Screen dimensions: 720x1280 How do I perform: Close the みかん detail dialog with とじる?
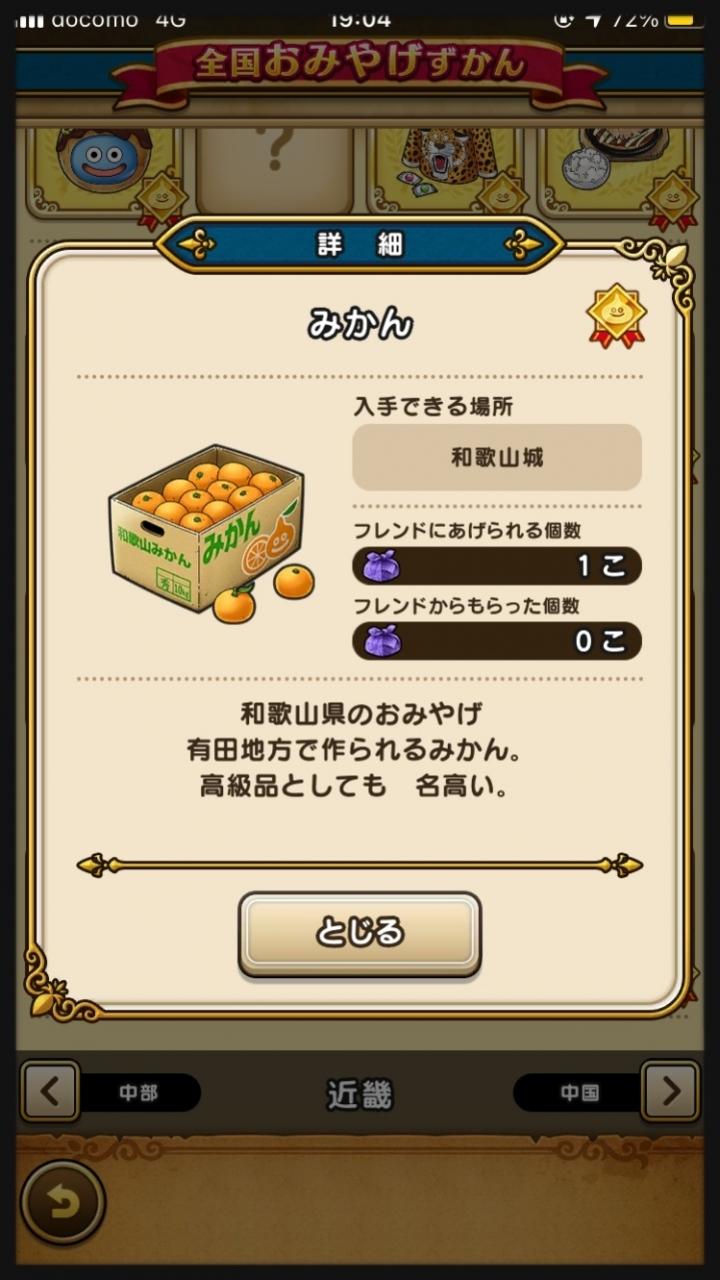tap(359, 933)
